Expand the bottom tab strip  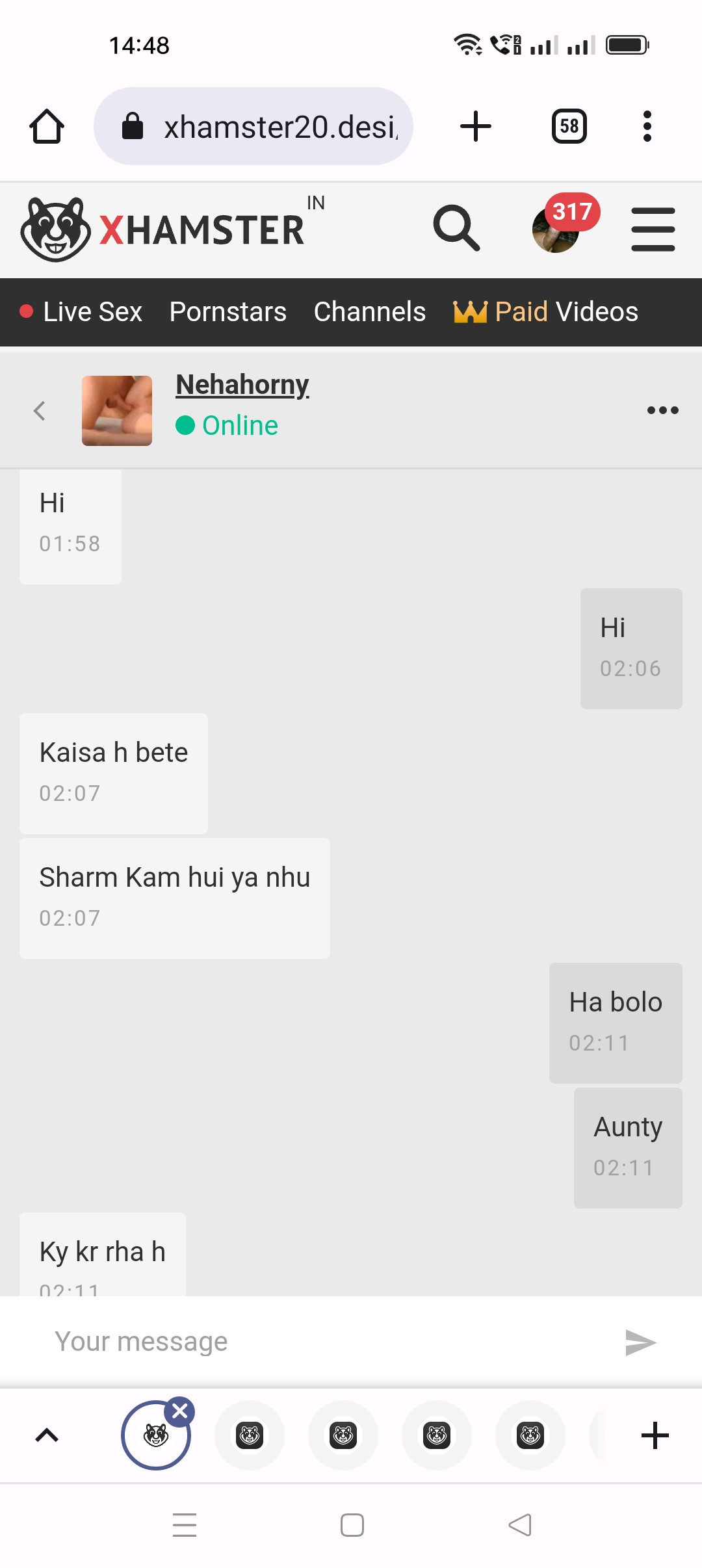click(47, 1435)
